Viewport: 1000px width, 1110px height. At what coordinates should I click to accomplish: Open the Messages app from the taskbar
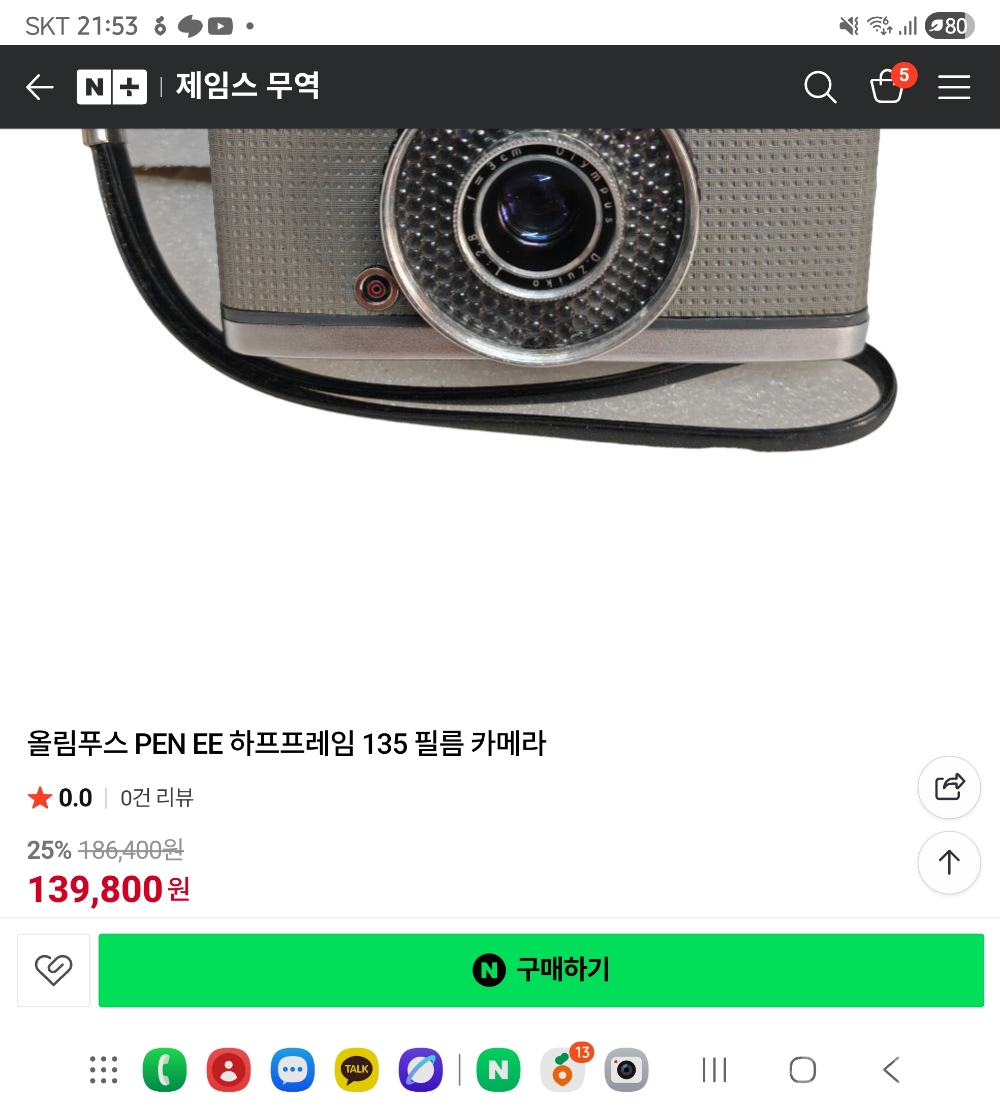pyautogui.click(x=292, y=1070)
